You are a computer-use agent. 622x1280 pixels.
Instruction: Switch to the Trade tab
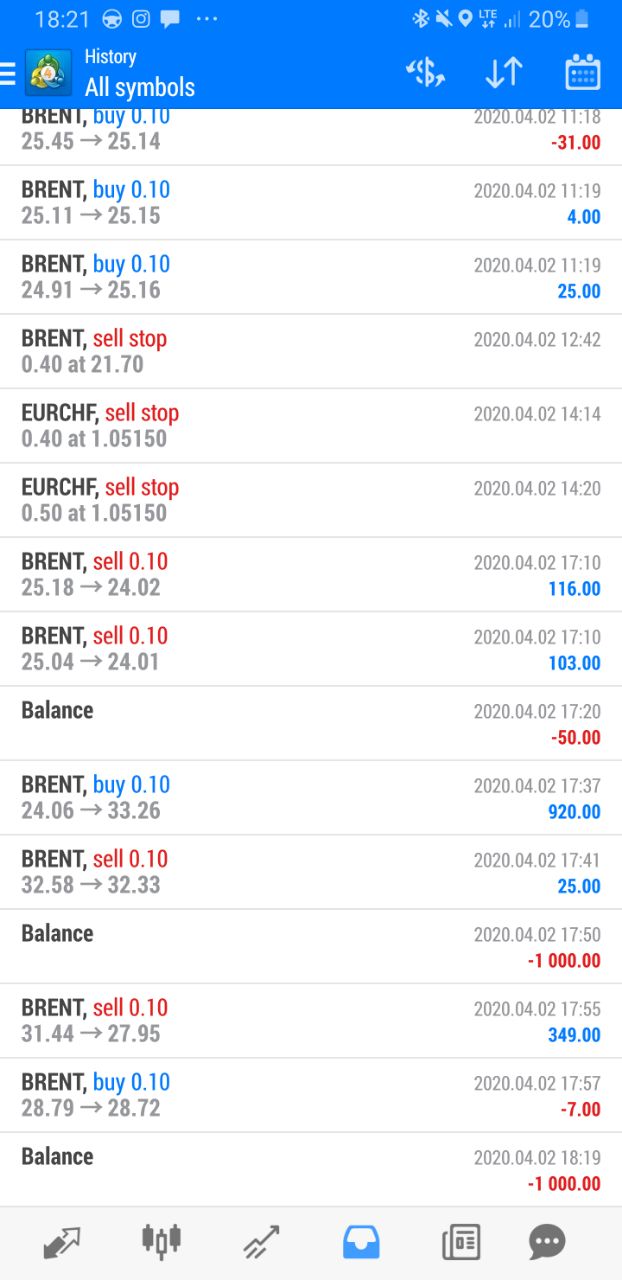(x=261, y=1242)
